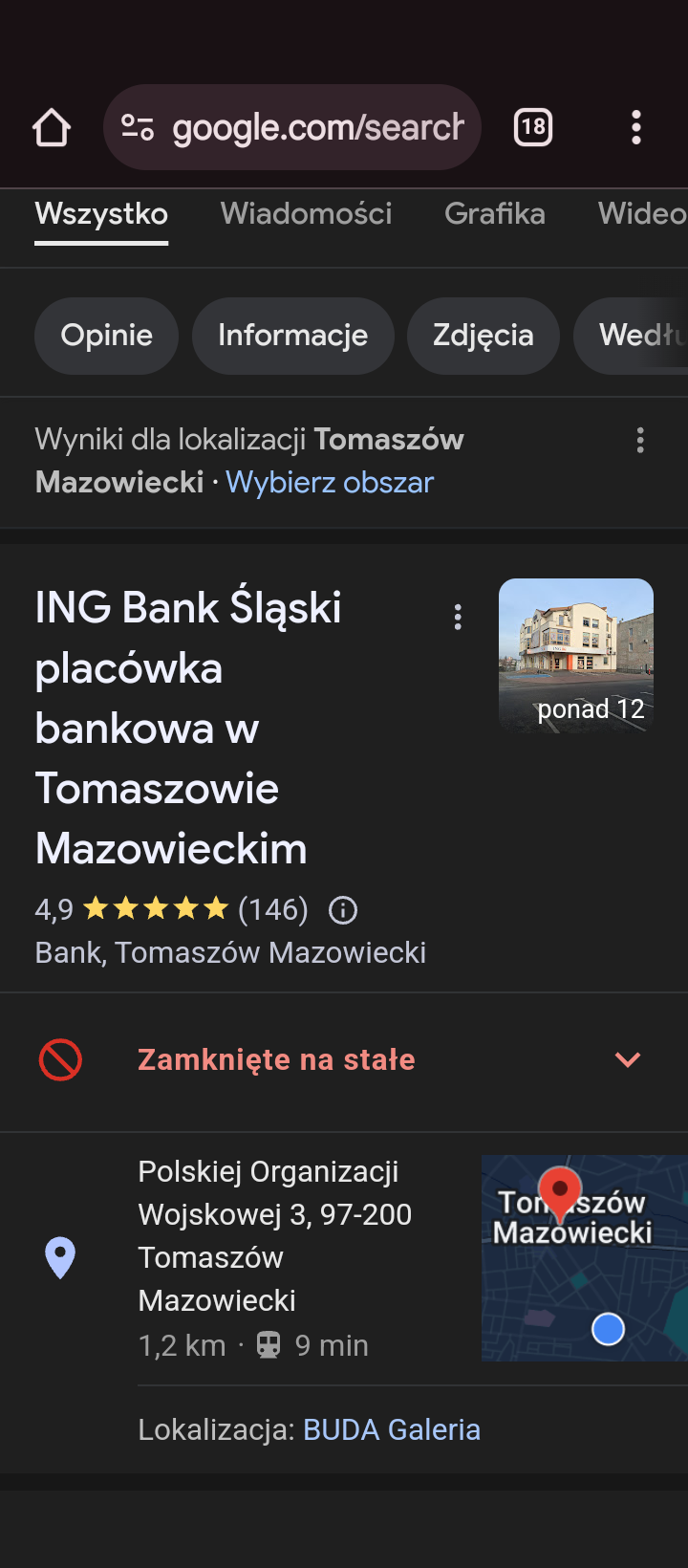This screenshot has width=688, height=1568.
Task: Switch to the Grafika tab
Action: coord(494,214)
